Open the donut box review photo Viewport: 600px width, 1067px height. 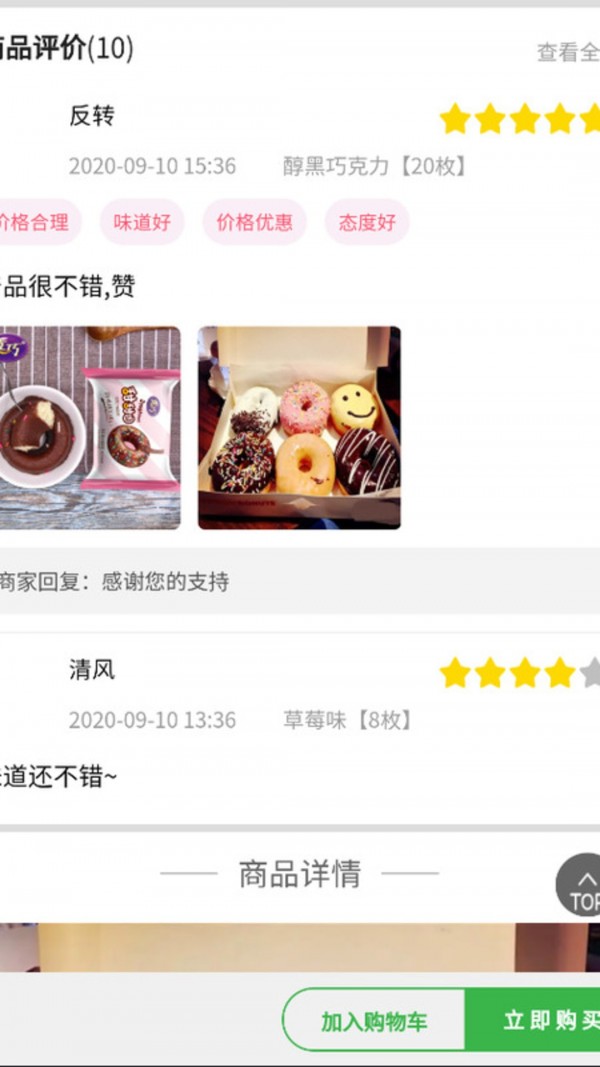point(299,428)
